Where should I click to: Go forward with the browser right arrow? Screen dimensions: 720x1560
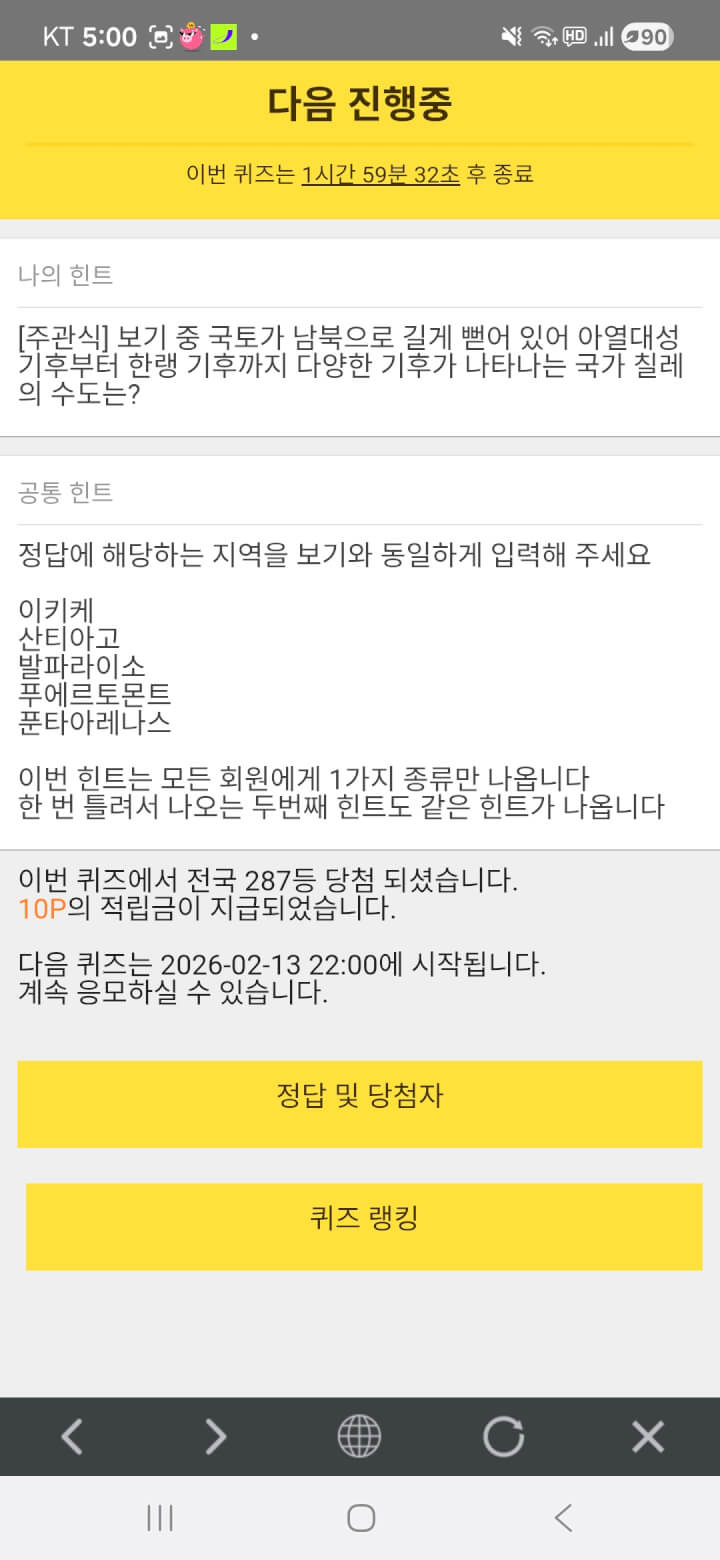216,1437
